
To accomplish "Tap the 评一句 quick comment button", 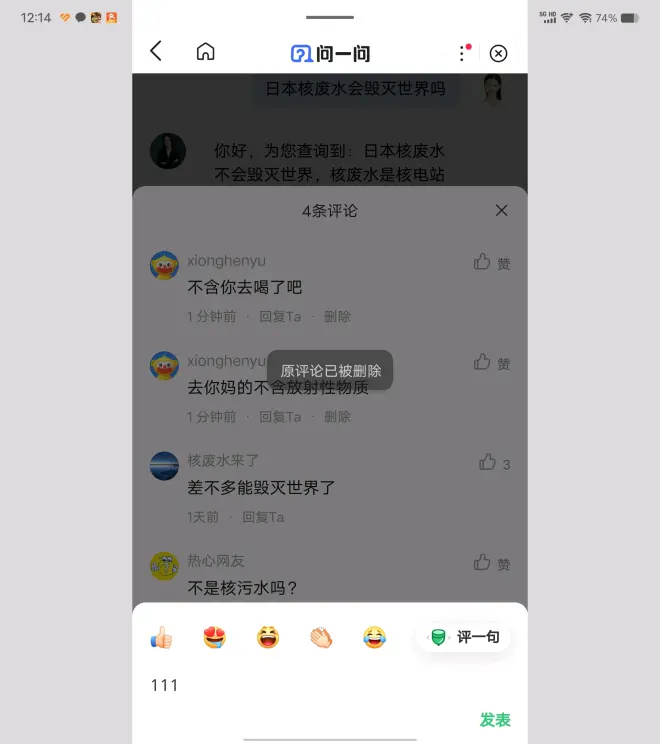I will click(465, 637).
